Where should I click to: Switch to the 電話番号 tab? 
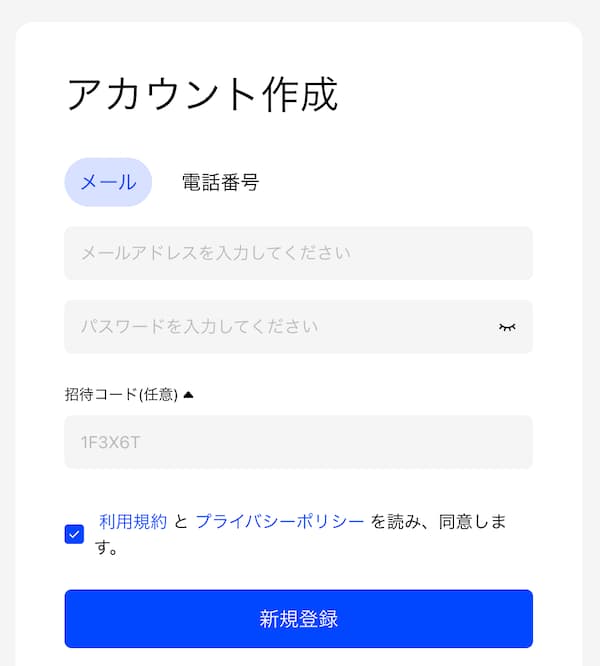pos(220,182)
